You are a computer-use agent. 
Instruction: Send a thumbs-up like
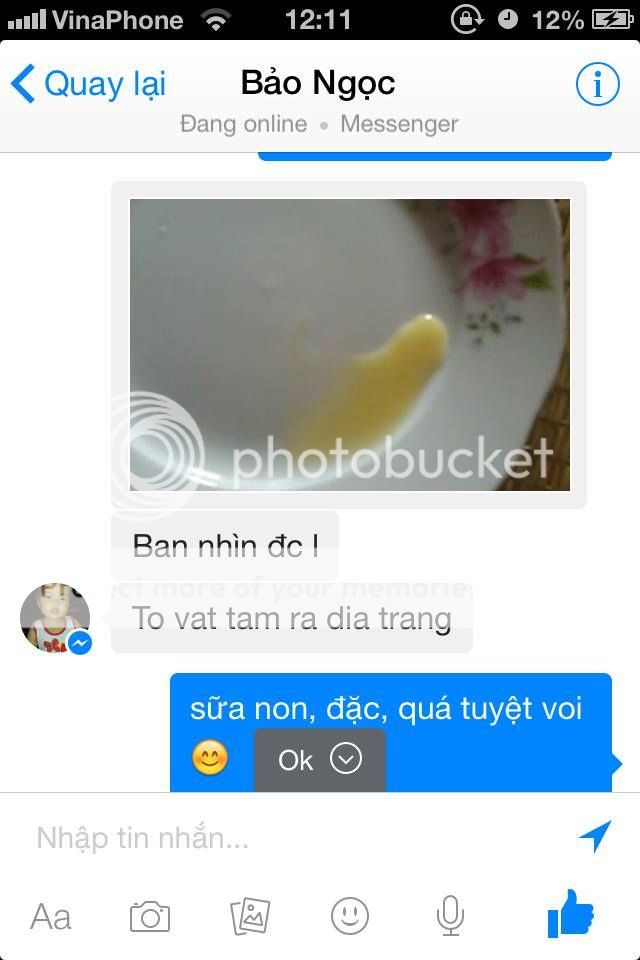tap(571, 913)
